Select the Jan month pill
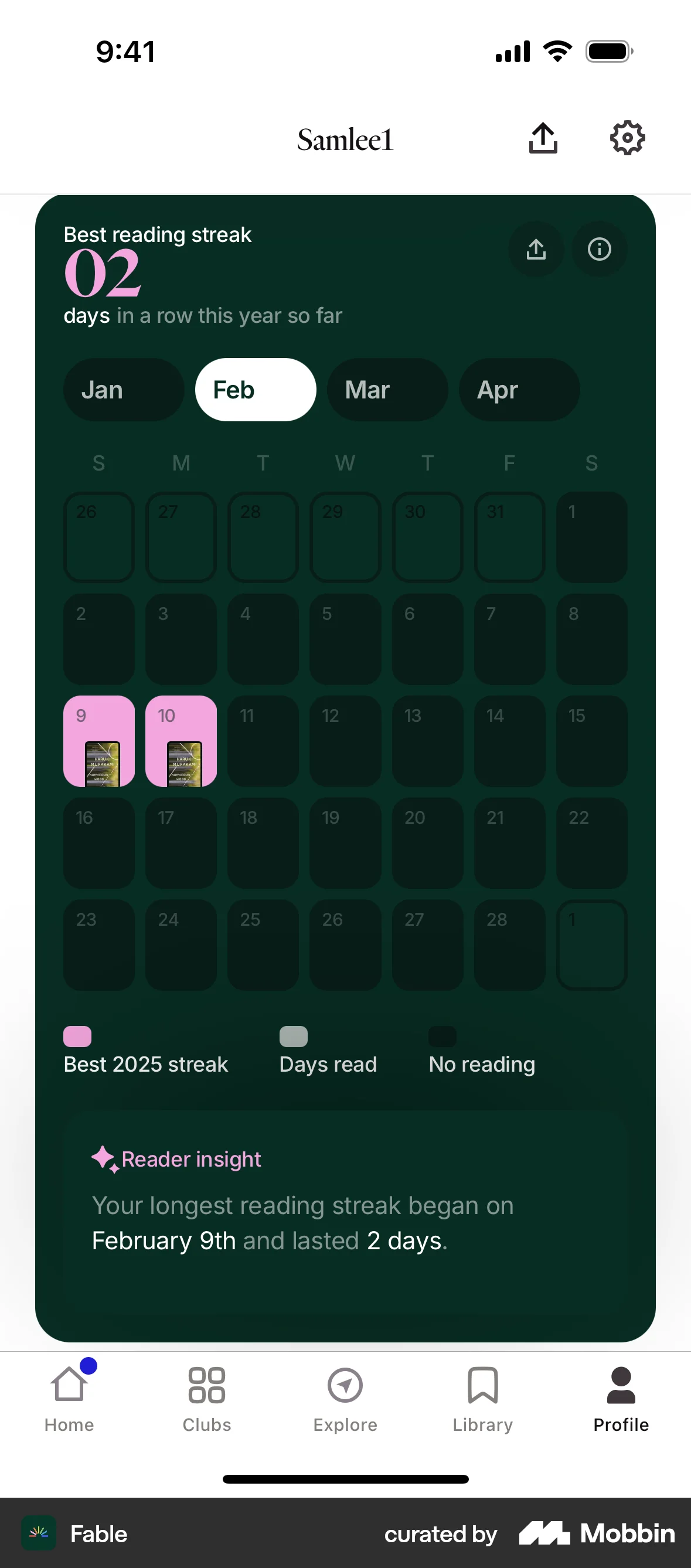 coord(123,390)
